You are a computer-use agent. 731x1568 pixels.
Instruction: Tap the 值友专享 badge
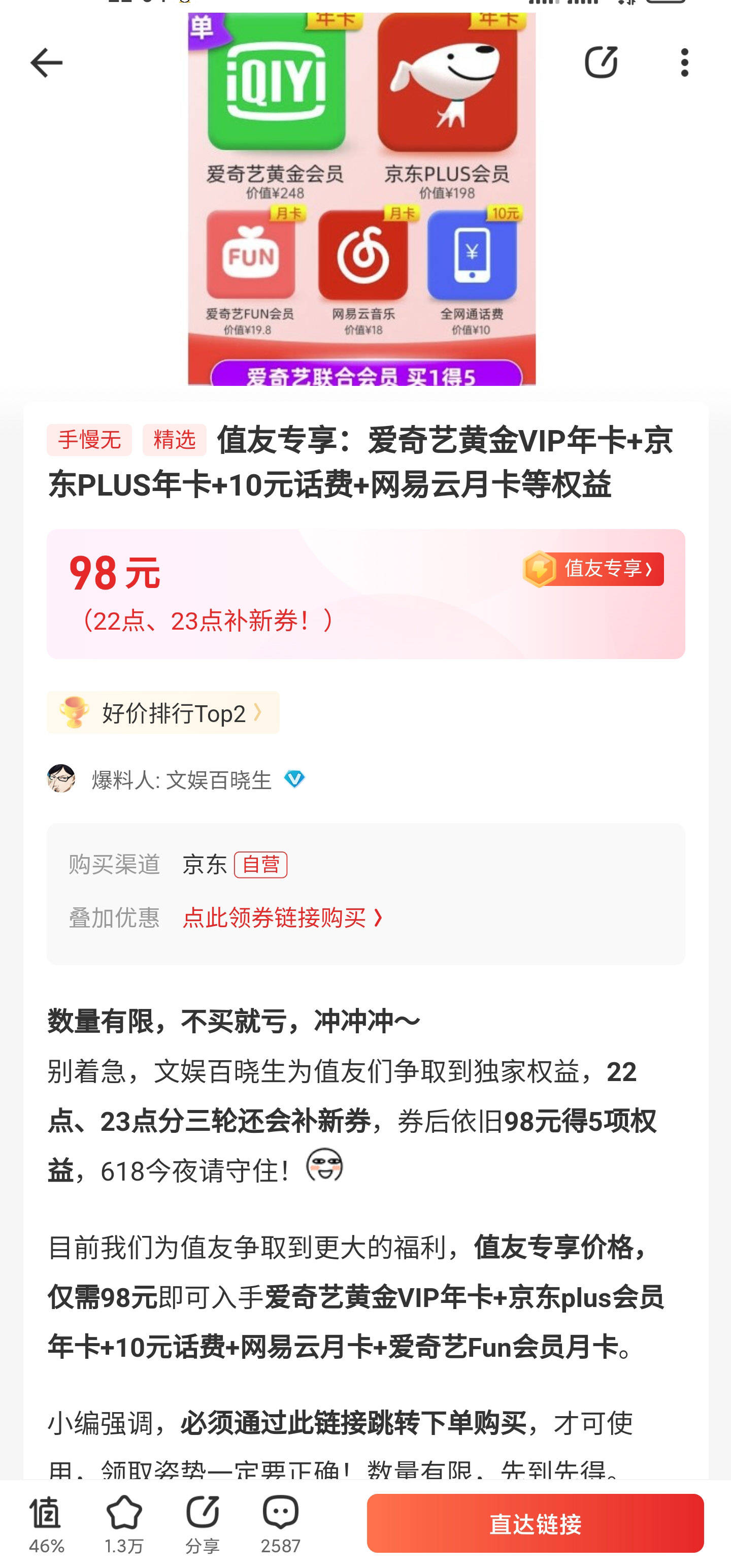click(593, 569)
